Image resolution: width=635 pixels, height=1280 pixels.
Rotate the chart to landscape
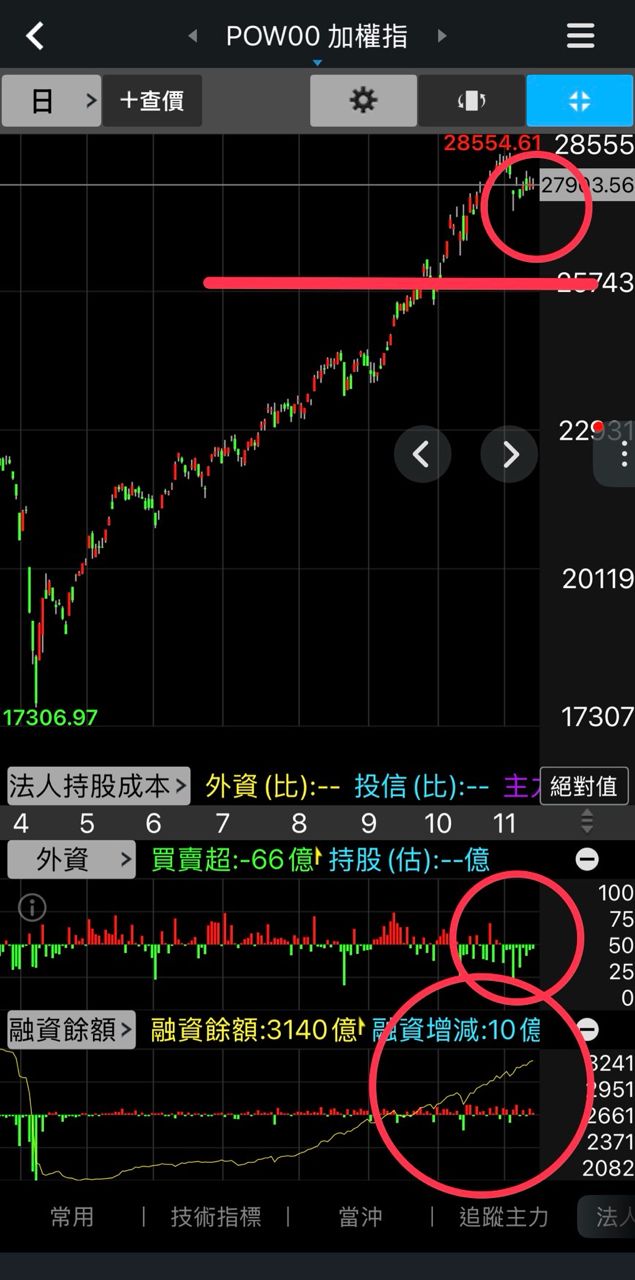click(x=471, y=101)
